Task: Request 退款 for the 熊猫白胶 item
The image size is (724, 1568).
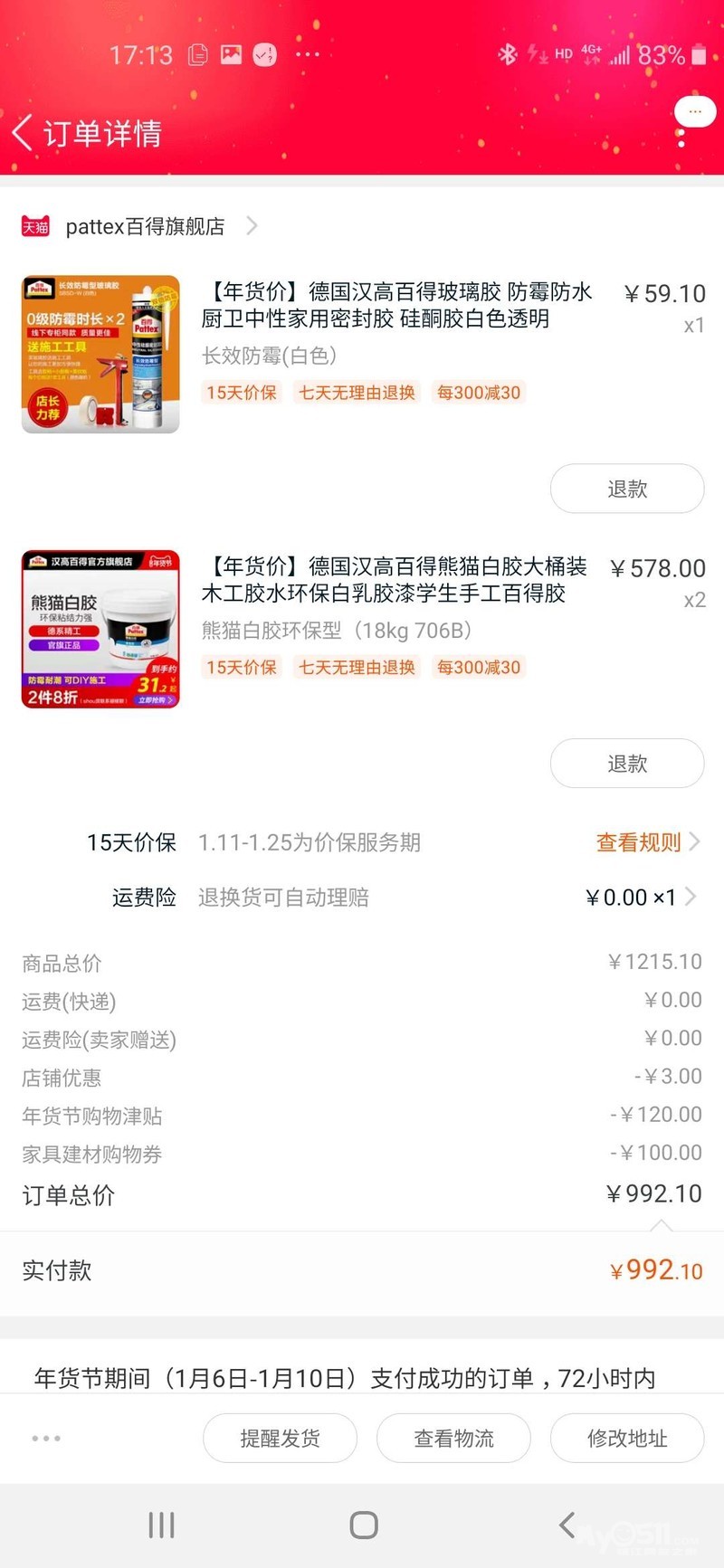Action: click(626, 765)
